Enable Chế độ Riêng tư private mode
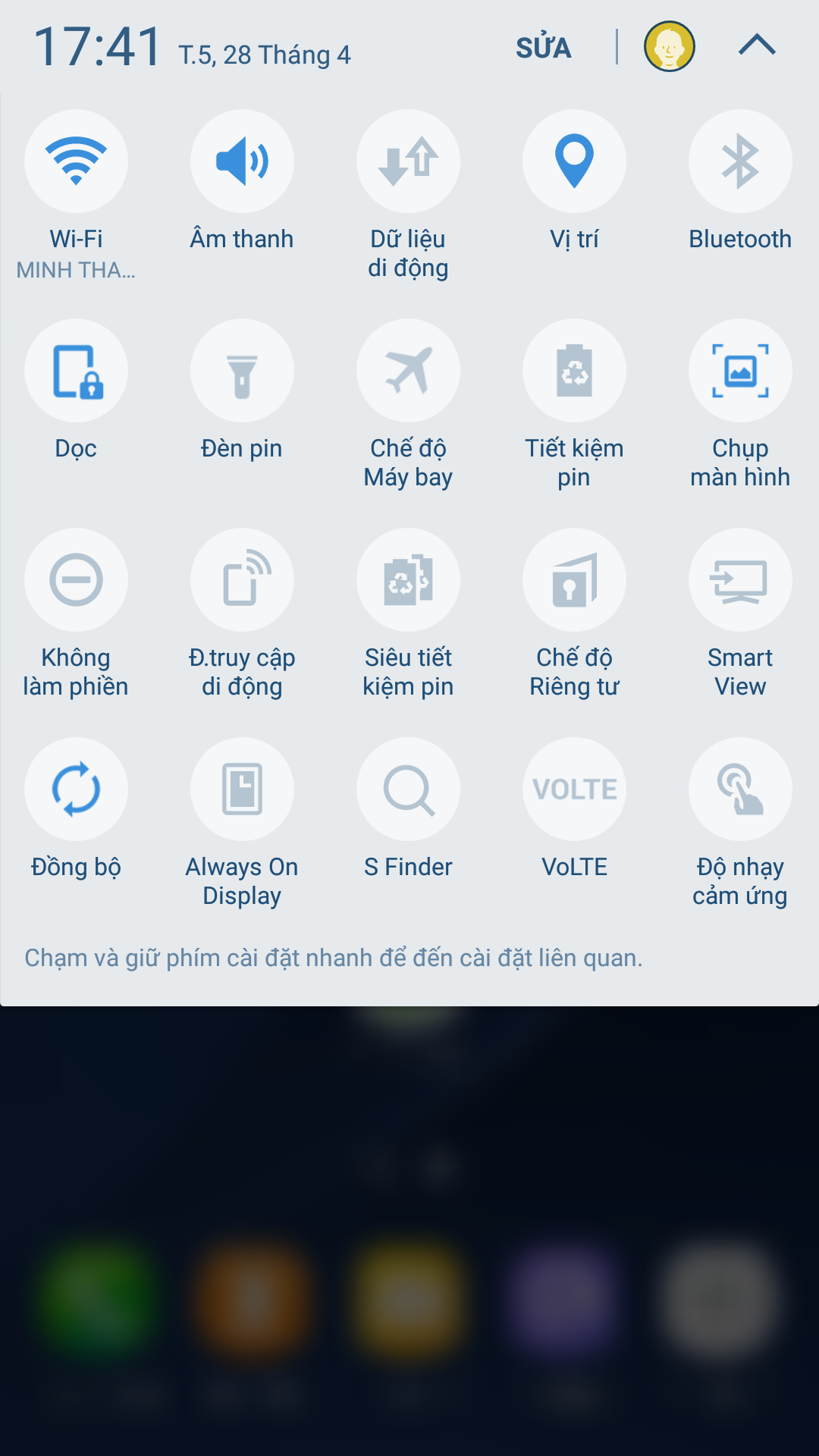Viewport: 819px width, 1456px height. click(574, 579)
